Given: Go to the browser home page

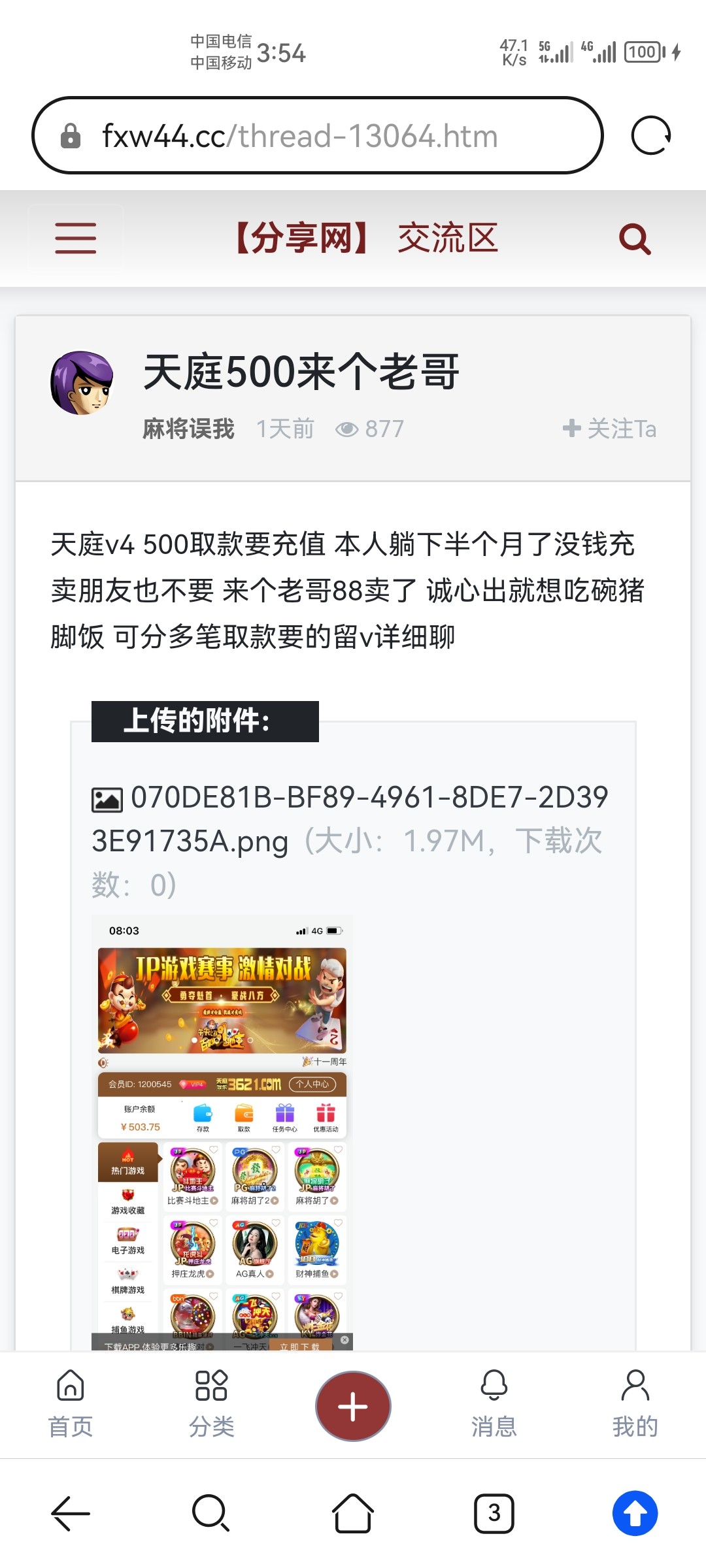Looking at the screenshot, I should (x=353, y=1513).
